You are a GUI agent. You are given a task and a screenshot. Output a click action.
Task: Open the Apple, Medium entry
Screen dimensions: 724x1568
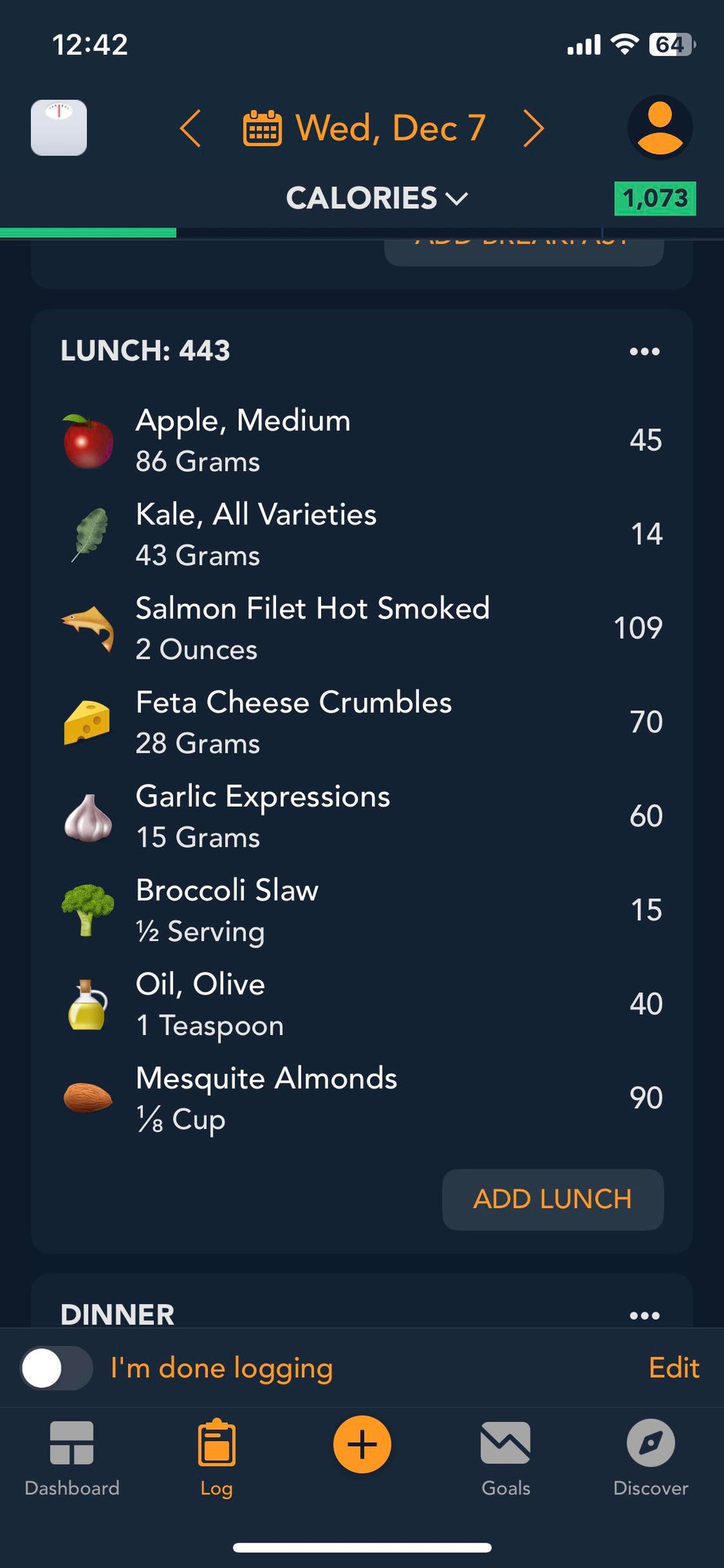(362, 440)
